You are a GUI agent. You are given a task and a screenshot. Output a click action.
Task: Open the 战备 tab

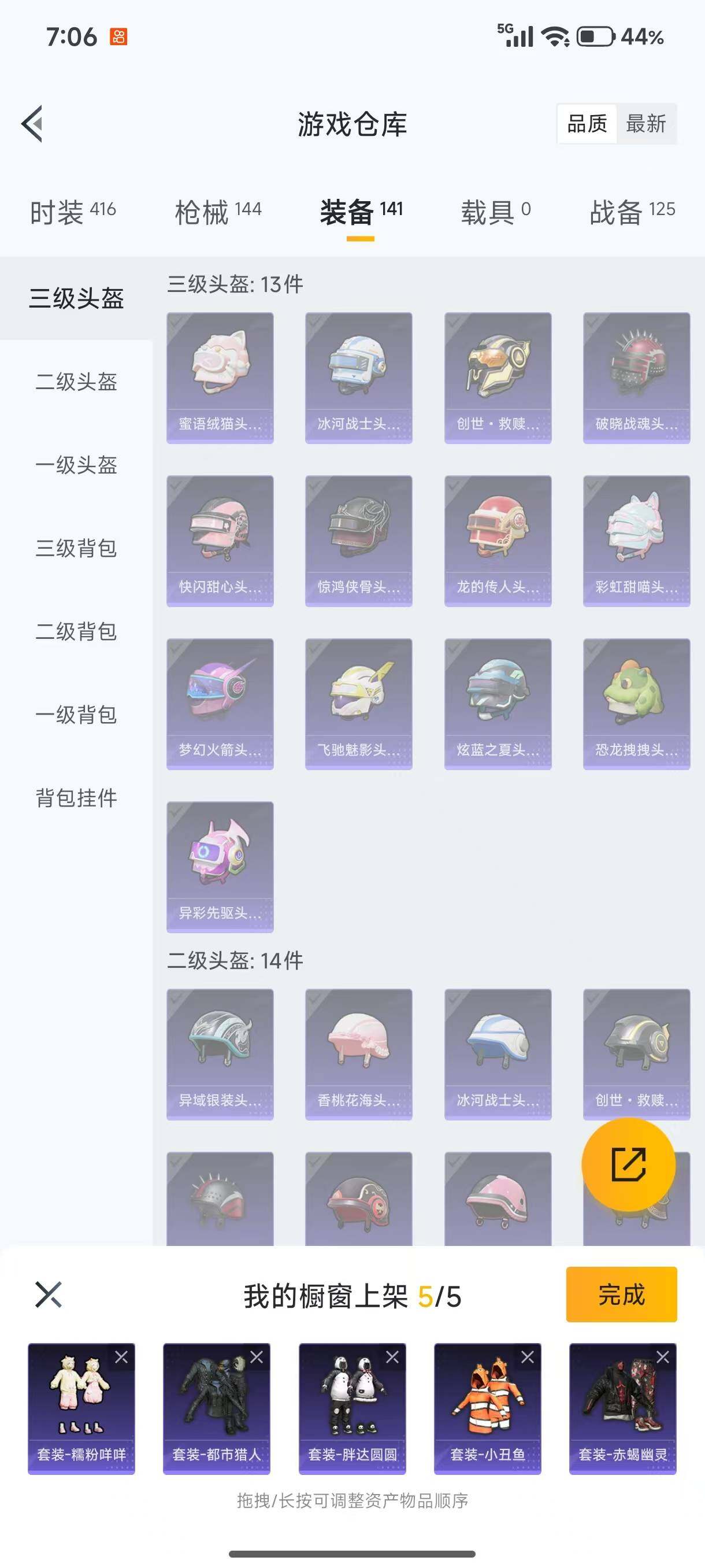point(632,211)
